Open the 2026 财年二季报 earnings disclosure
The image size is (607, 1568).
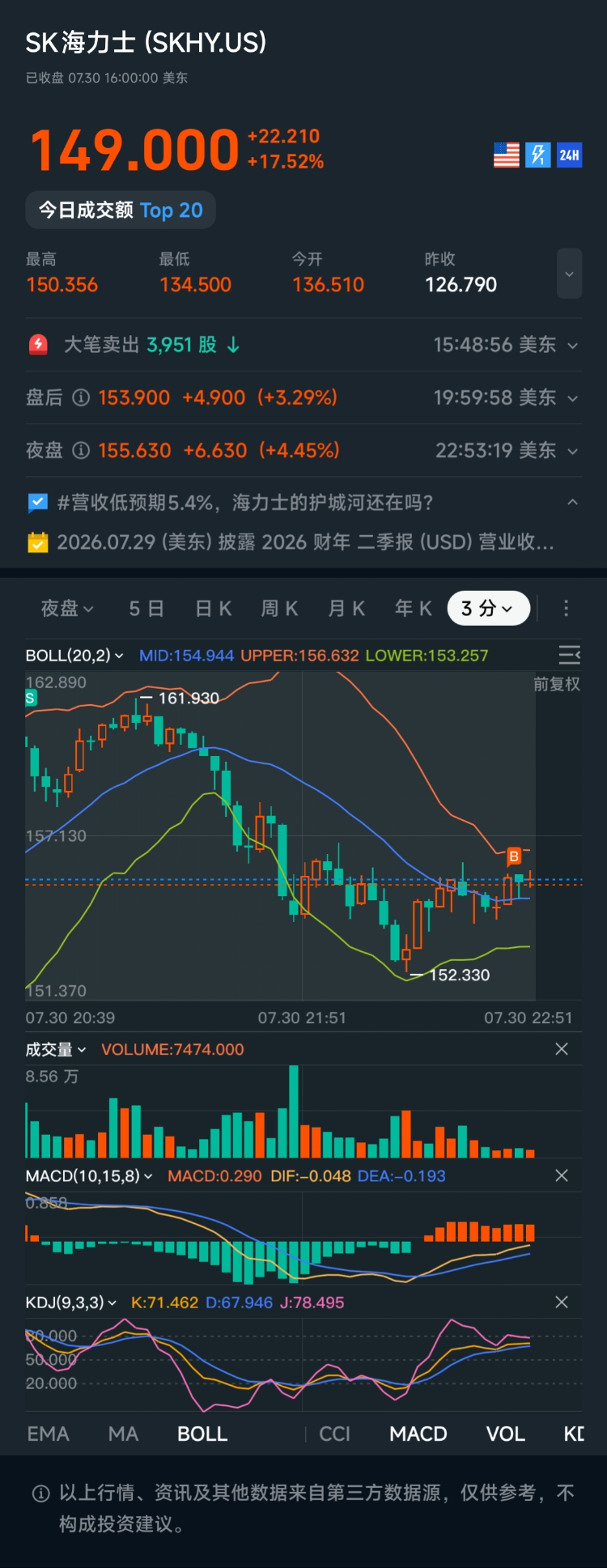click(x=291, y=542)
